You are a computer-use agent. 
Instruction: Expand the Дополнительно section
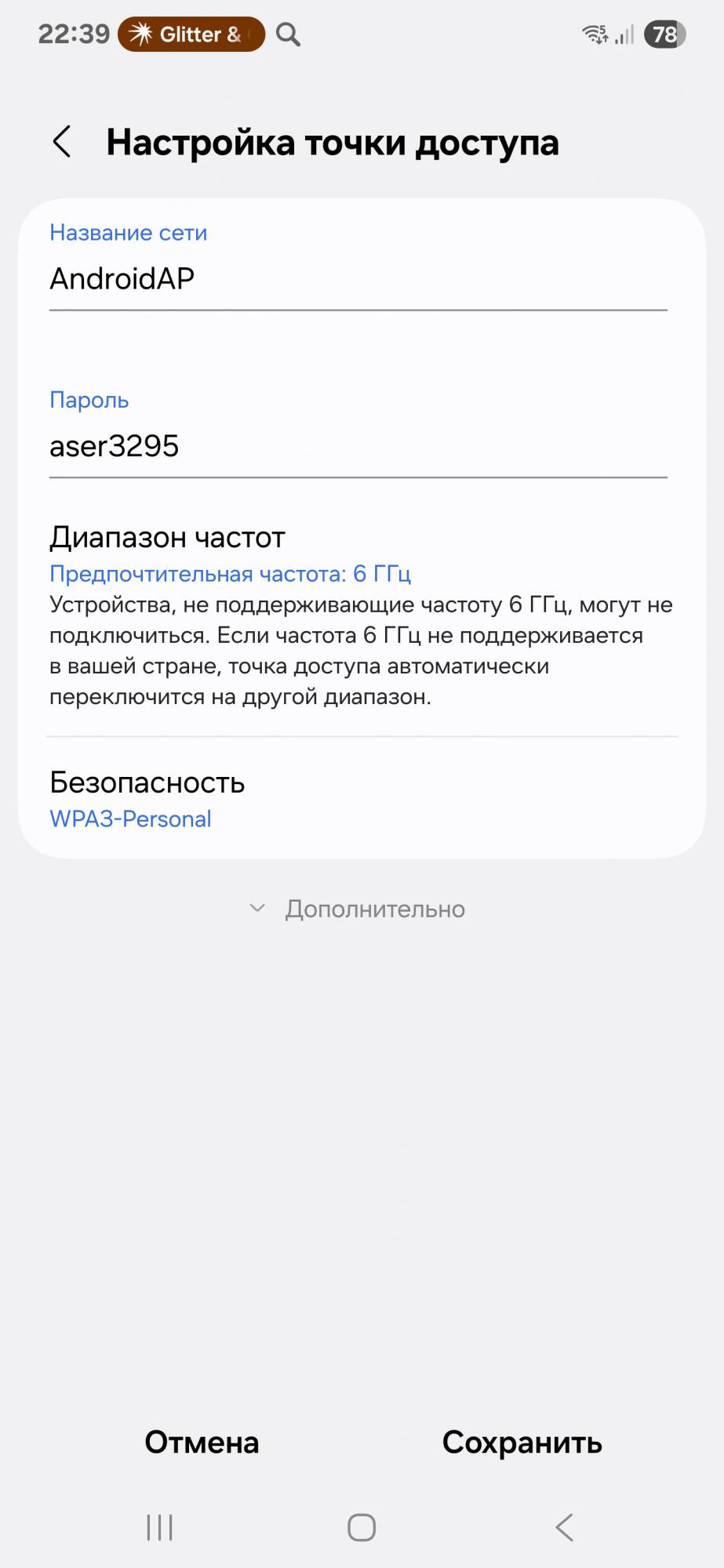click(359, 909)
